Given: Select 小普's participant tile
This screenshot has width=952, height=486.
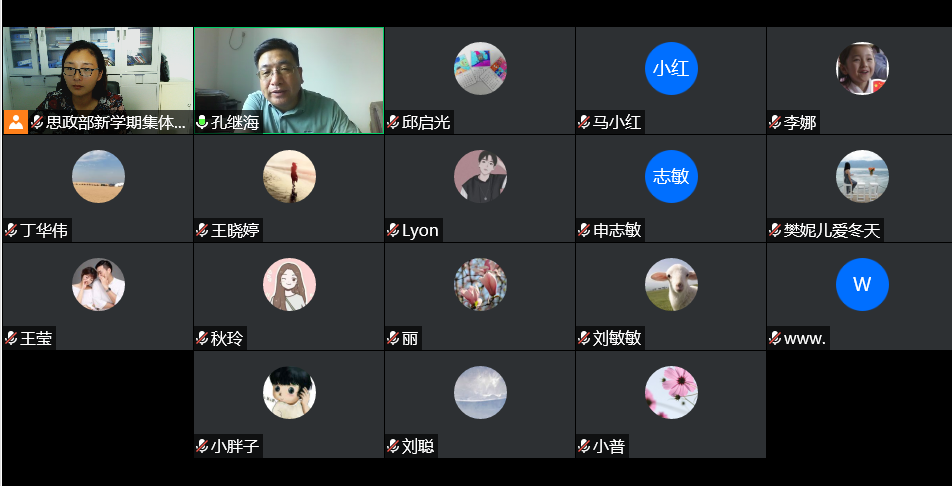Looking at the screenshot, I should [671, 404].
